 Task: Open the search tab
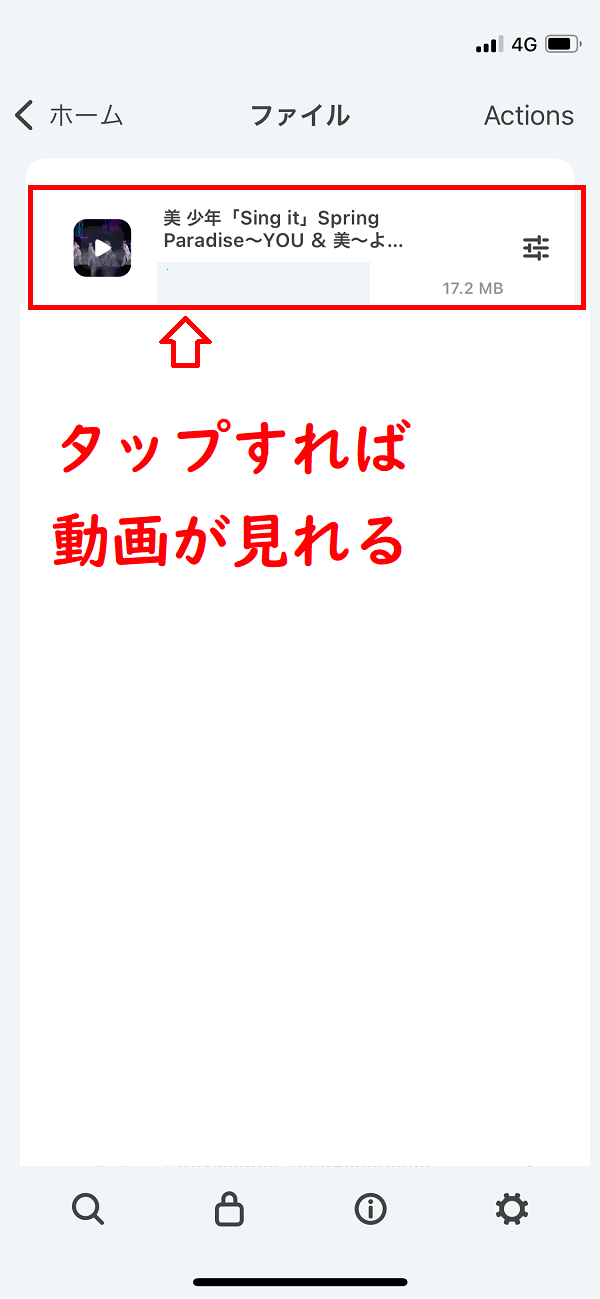click(x=88, y=1210)
